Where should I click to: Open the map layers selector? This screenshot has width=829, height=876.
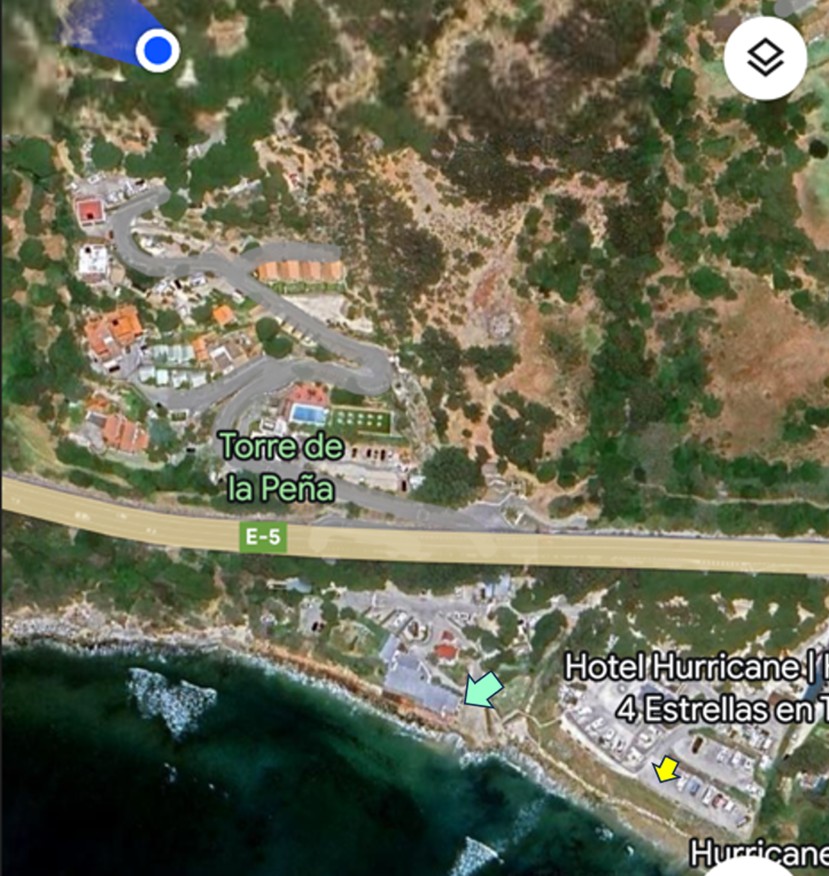[765, 59]
